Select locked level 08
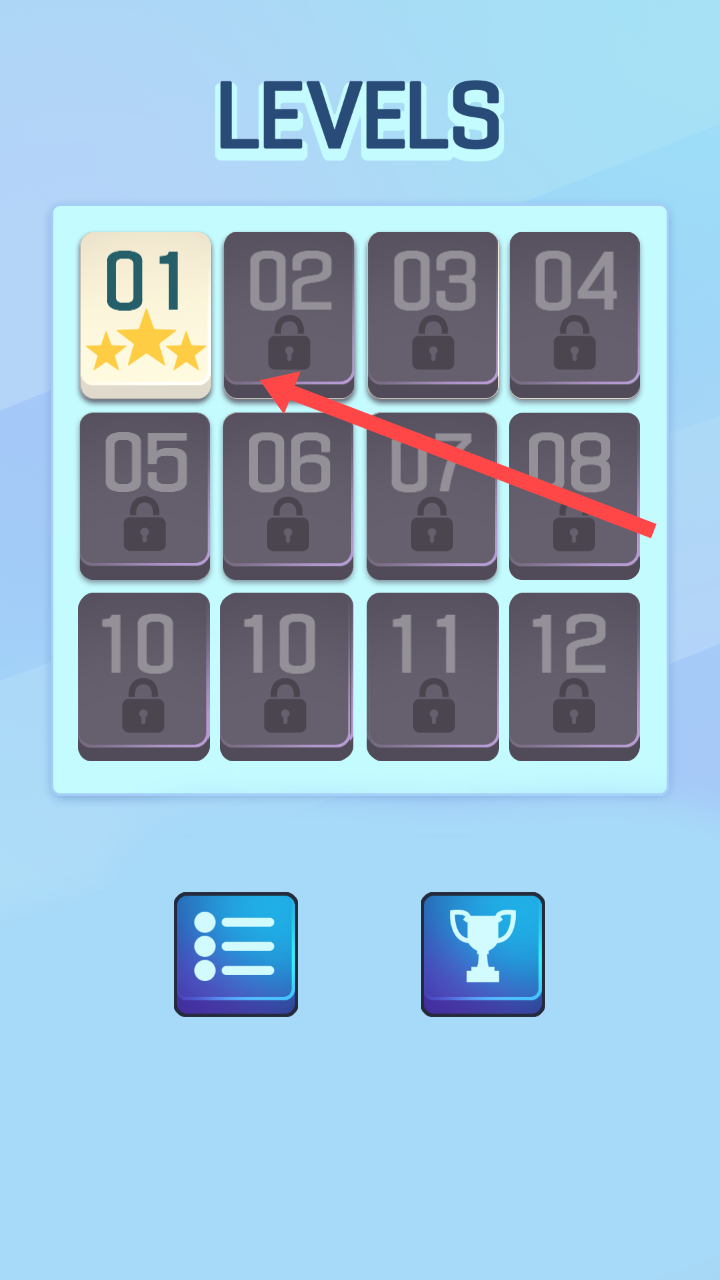The height and width of the screenshot is (1280, 720). point(574,493)
